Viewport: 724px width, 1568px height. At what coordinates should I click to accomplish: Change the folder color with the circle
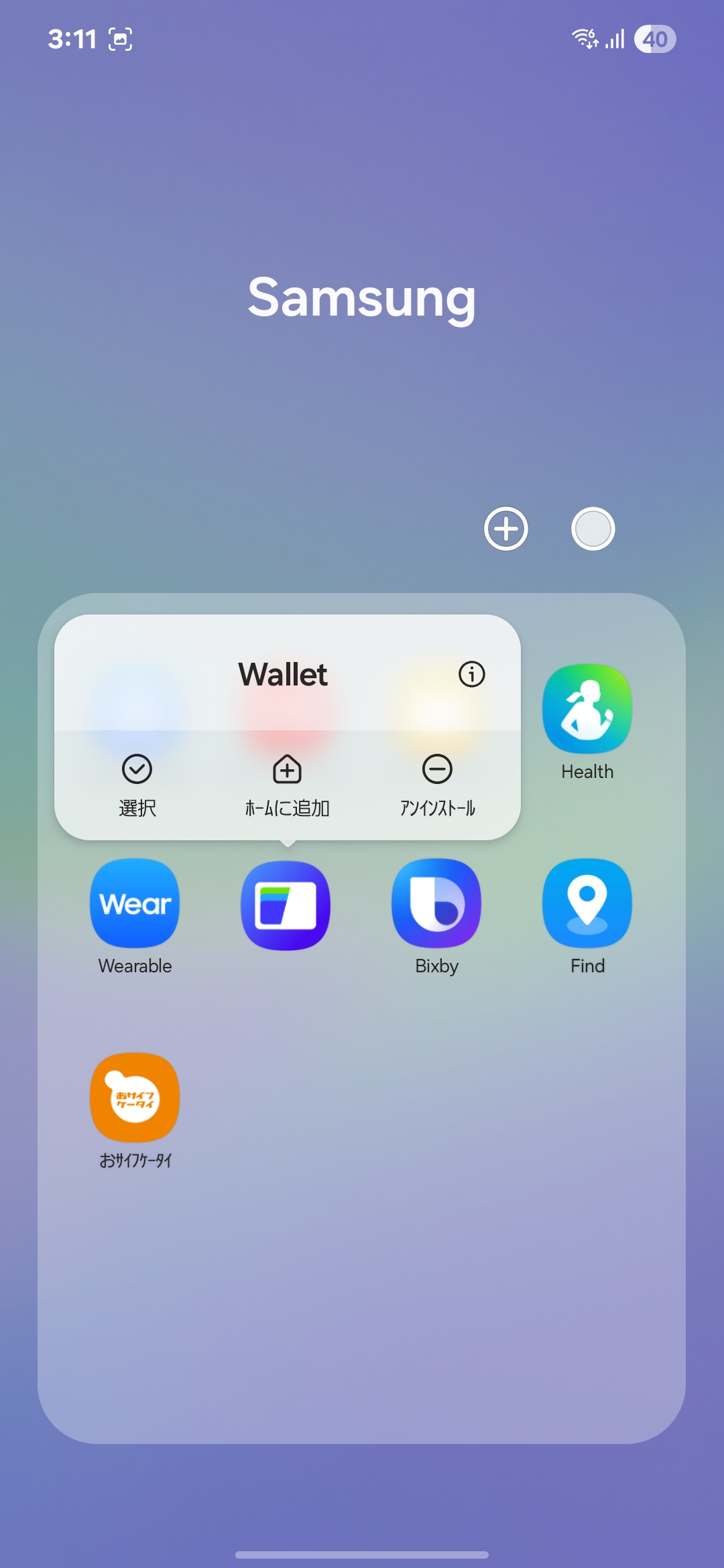coord(593,529)
